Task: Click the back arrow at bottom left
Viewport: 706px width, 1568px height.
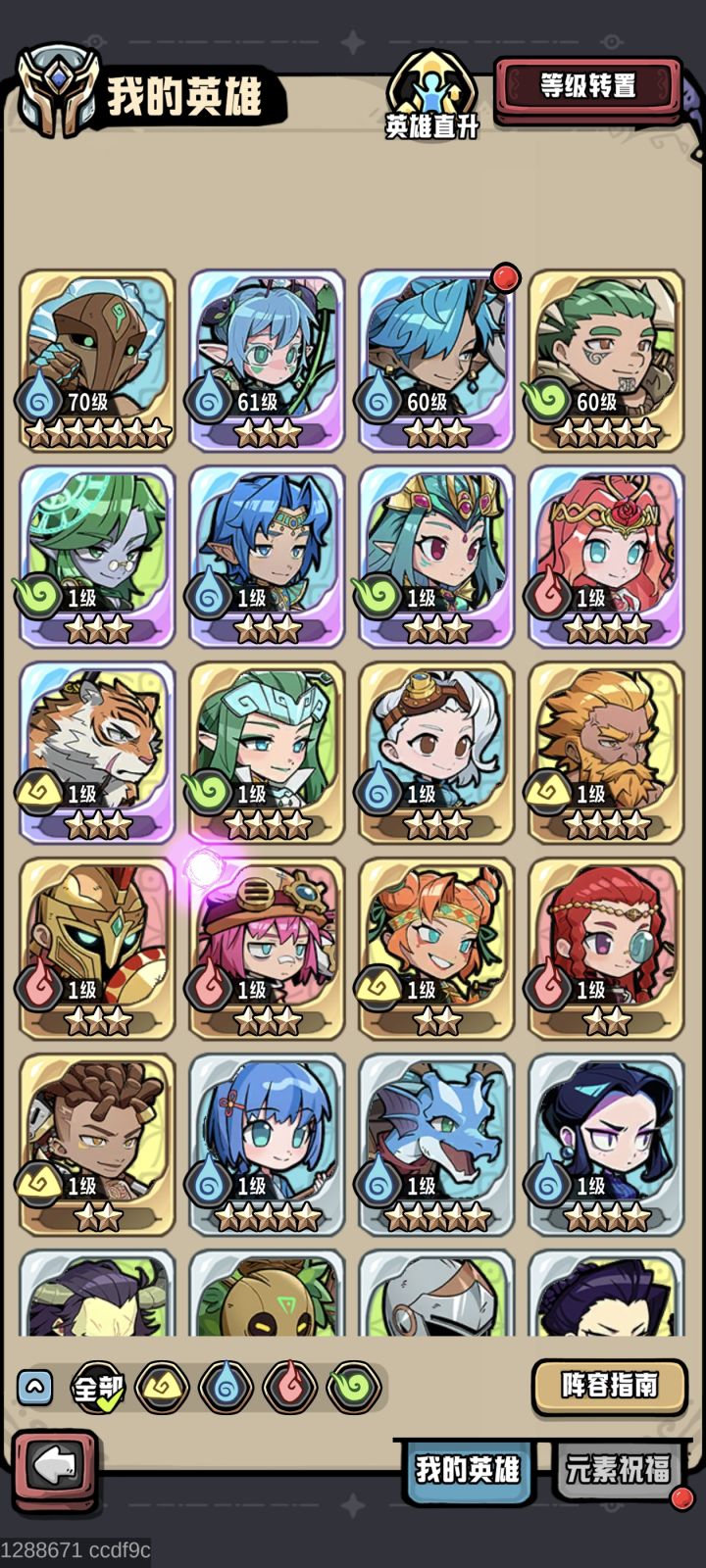Action: (x=56, y=1467)
